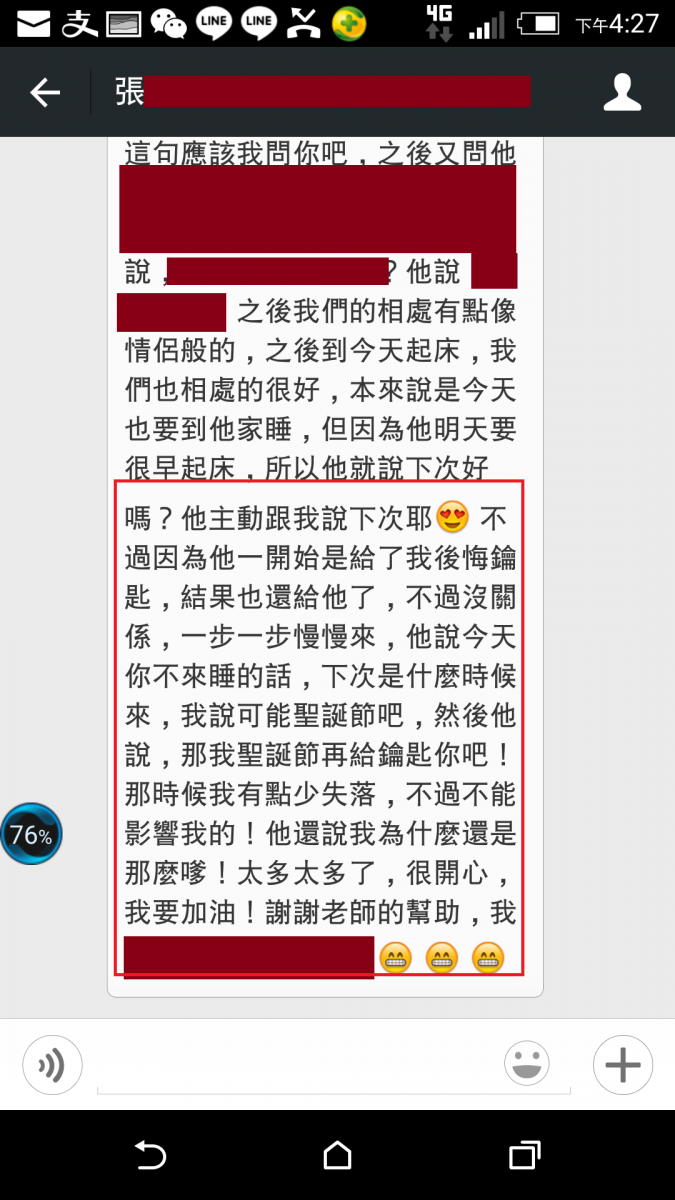Screen dimensions: 675x1200
Task: Open the plus attachments menu
Action: 622,1064
